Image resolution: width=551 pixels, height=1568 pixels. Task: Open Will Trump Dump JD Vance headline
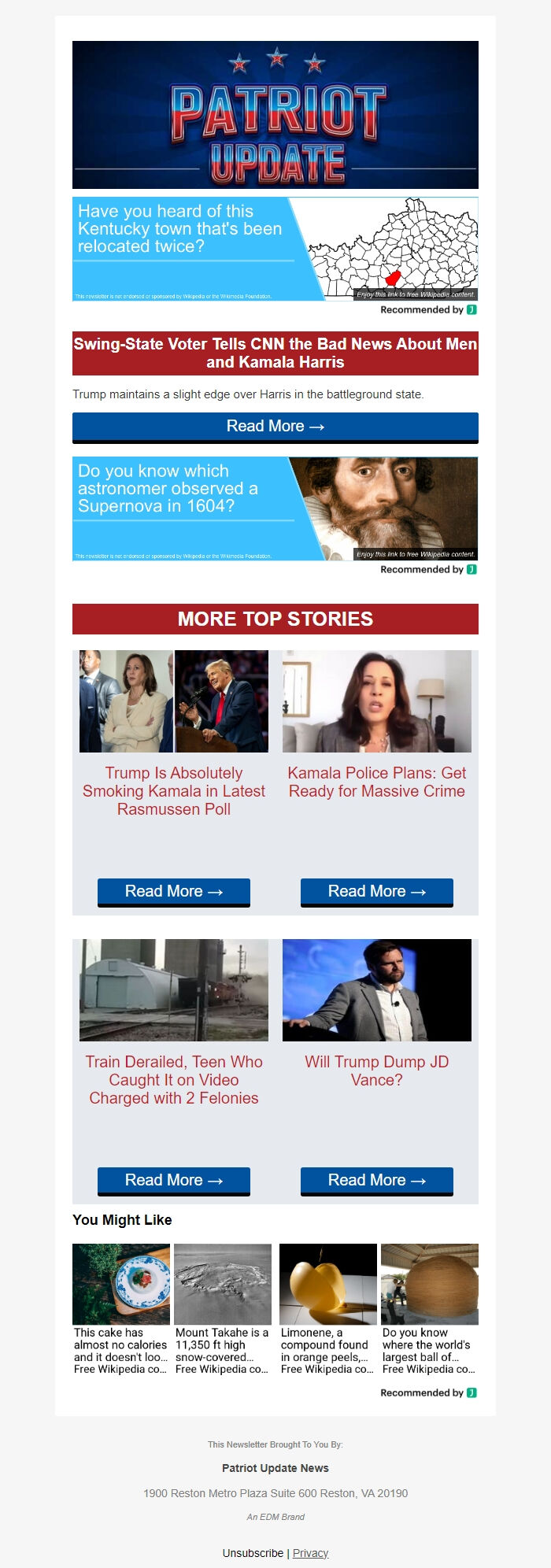pyautogui.click(x=376, y=1071)
